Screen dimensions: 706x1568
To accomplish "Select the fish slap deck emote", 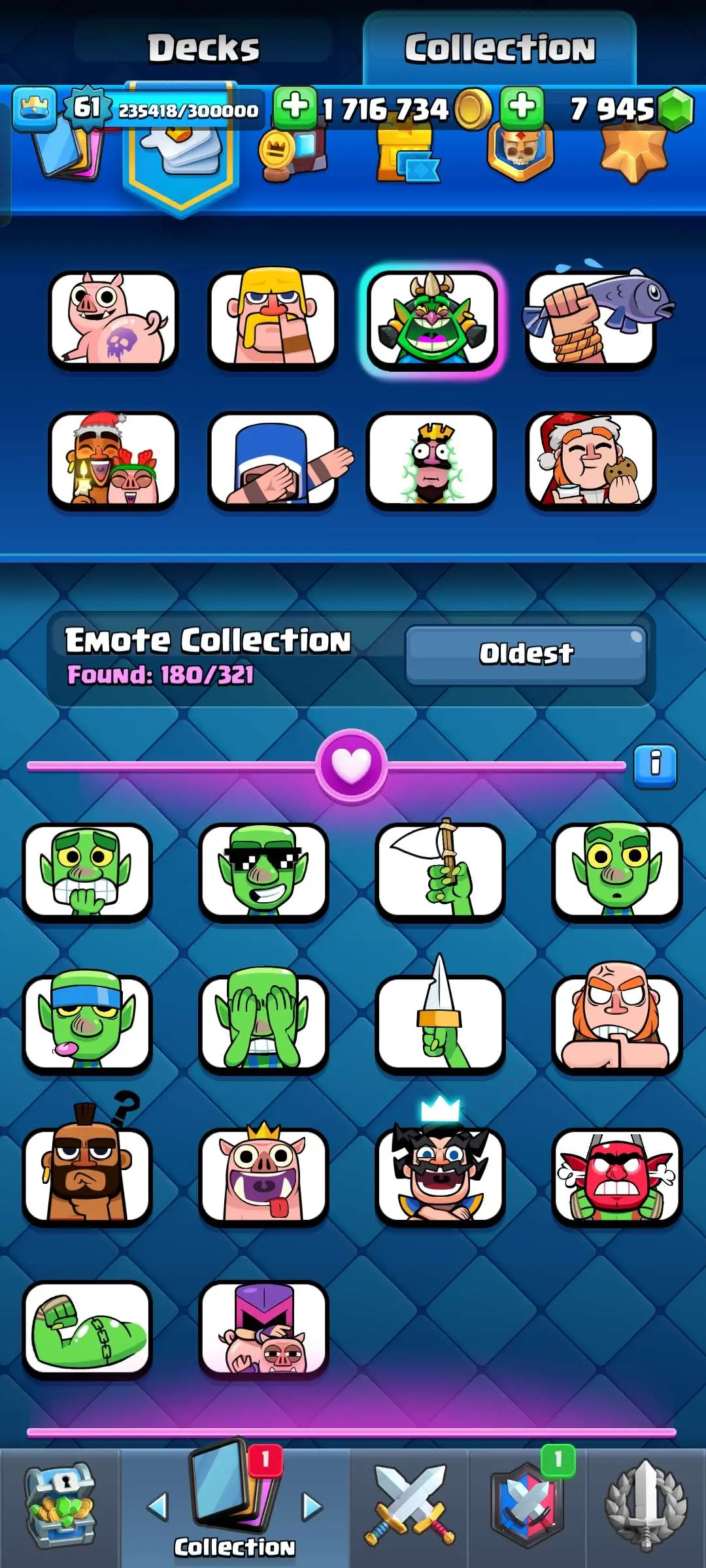I will pos(591,320).
